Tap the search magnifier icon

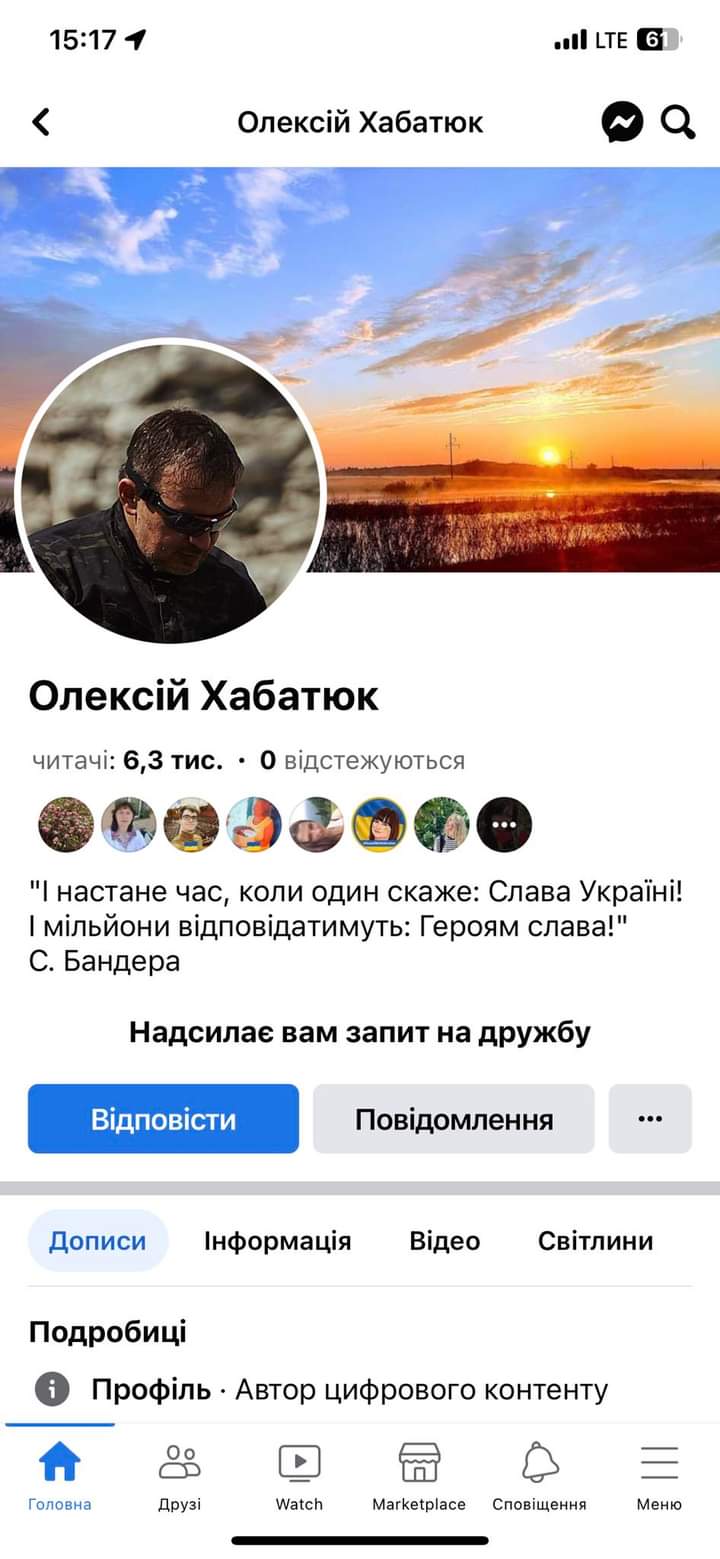pyautogui.click(x=678, y=123)
